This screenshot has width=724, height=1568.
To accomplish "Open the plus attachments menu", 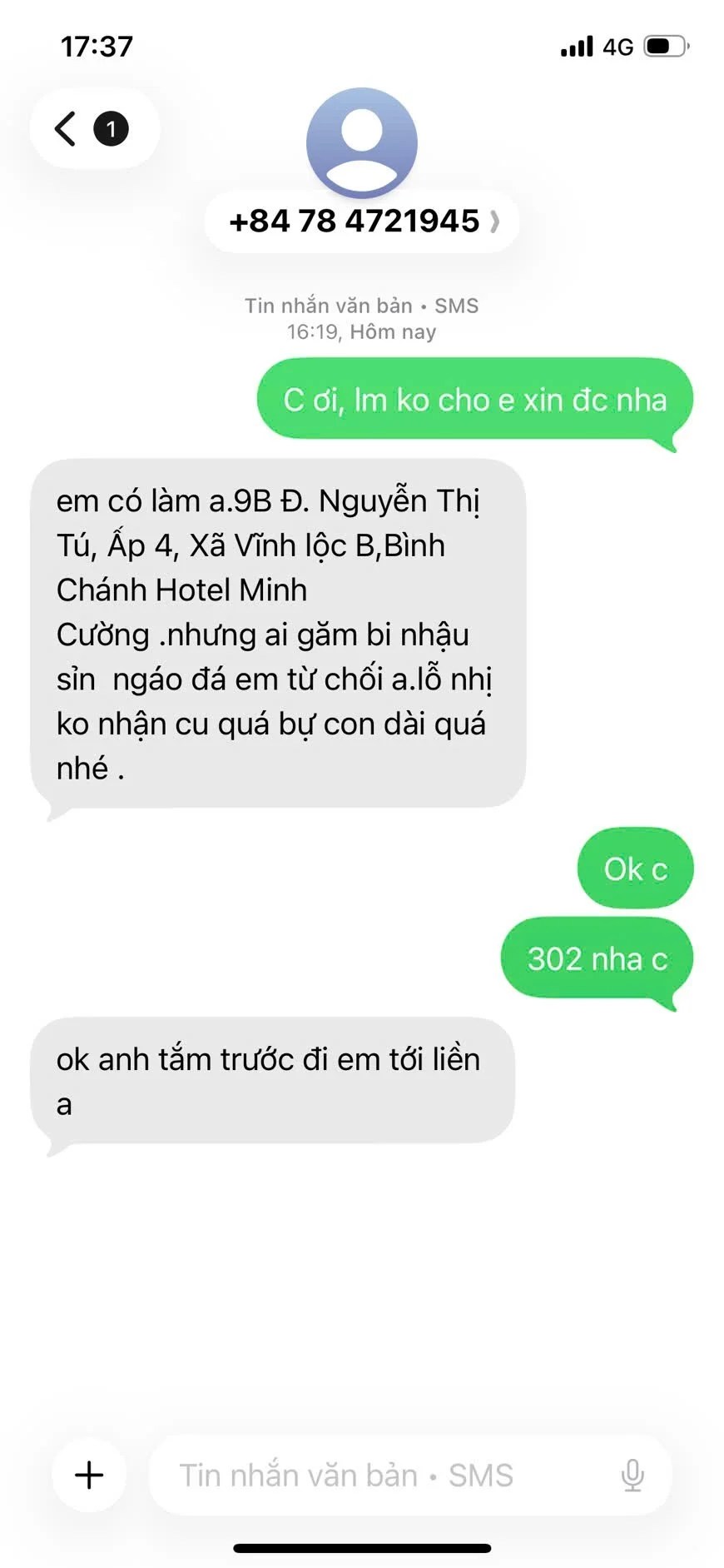I will (89, 1475).
